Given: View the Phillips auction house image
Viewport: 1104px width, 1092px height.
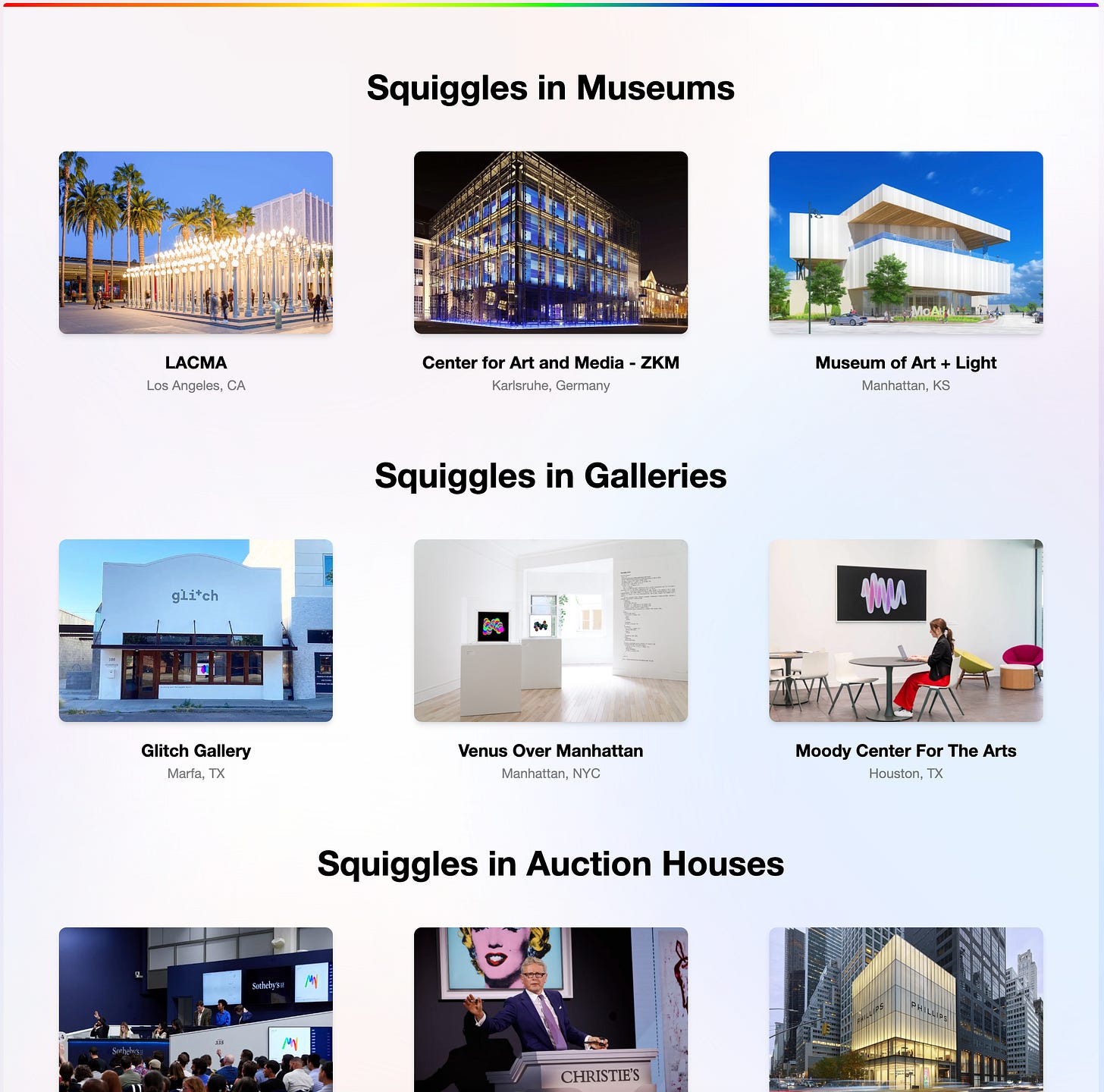Looking at the screenshot, I should (905, 1010).
